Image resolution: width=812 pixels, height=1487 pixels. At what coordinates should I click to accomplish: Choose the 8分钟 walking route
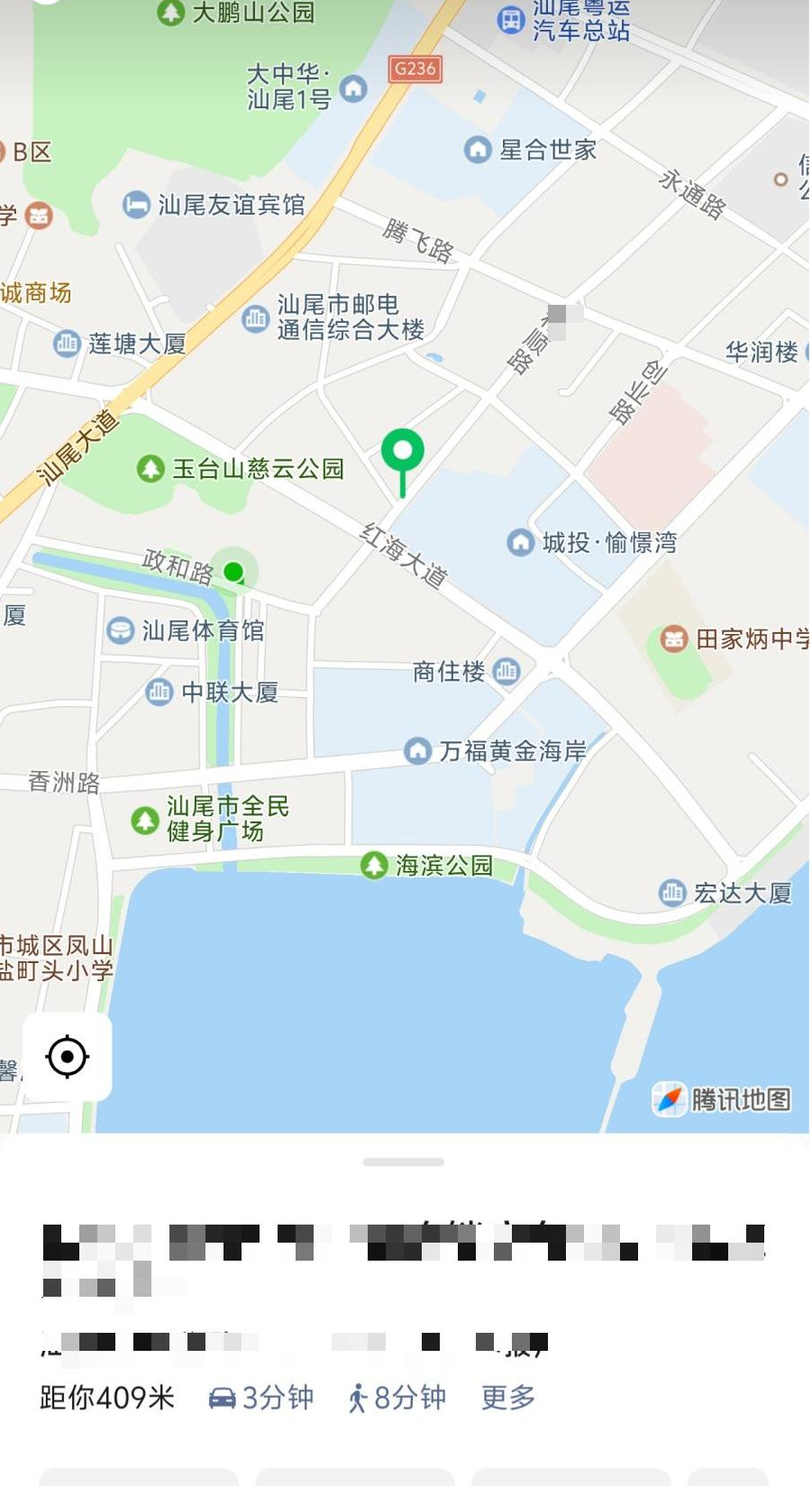point(397,1398)
